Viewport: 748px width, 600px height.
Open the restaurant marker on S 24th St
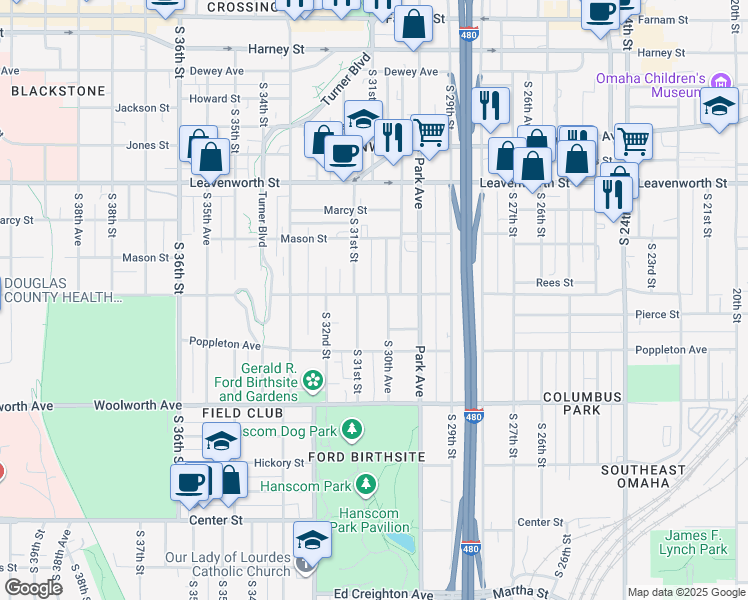[613, 192]
